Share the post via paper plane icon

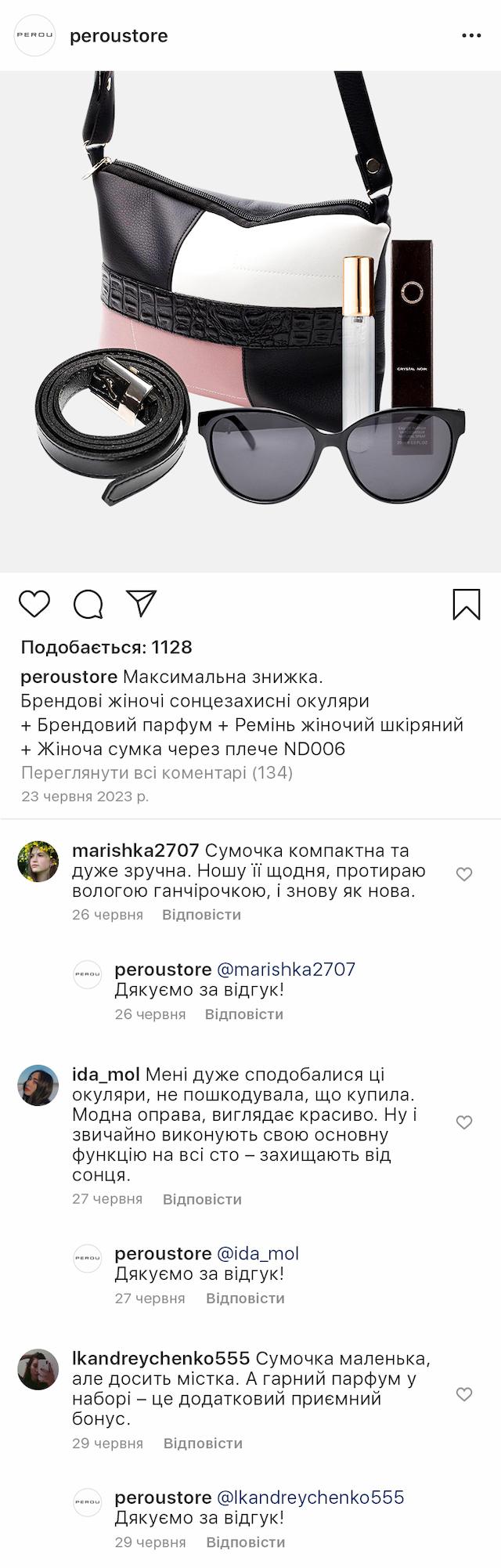(142, 603)
